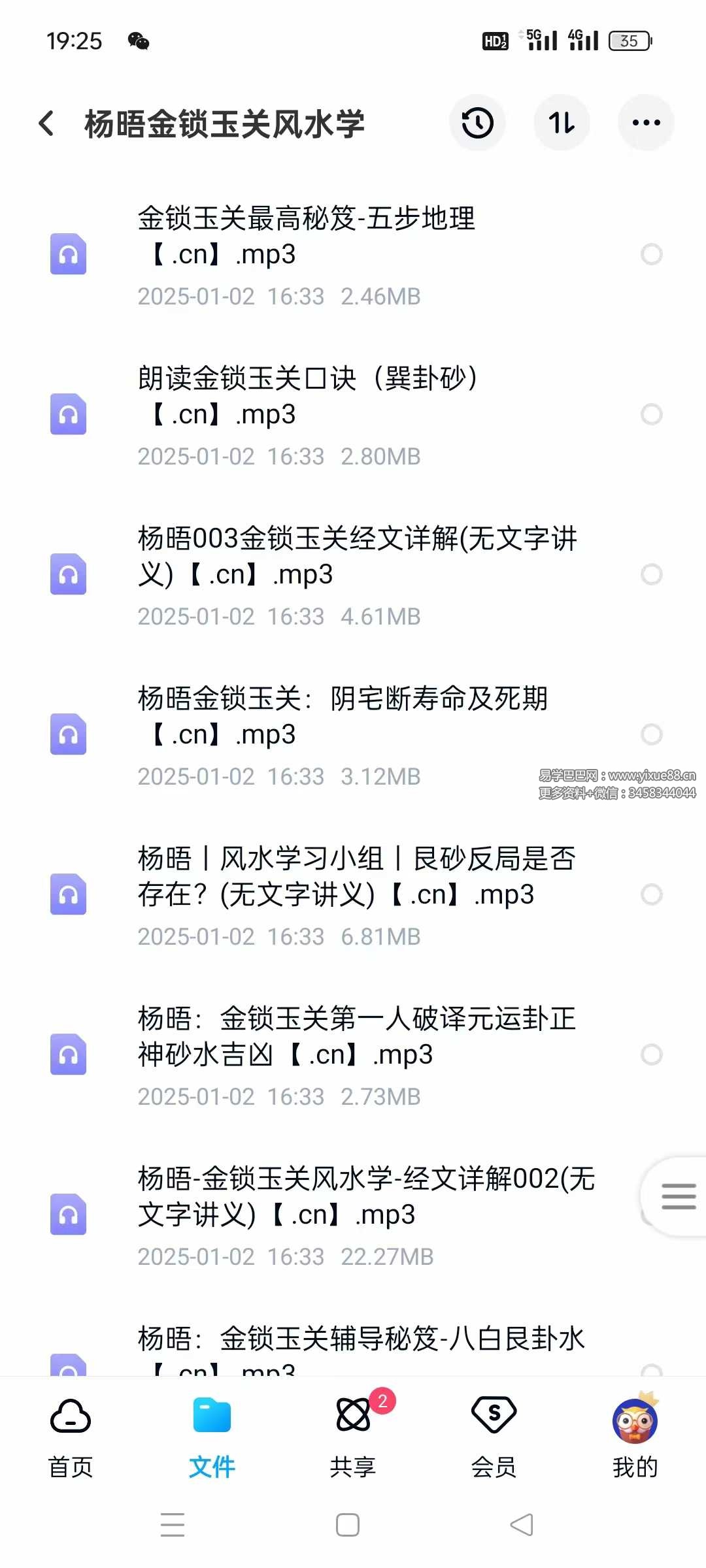Open 金锁玉关最高秘笈-五步地理 audio file

point(307,237)
